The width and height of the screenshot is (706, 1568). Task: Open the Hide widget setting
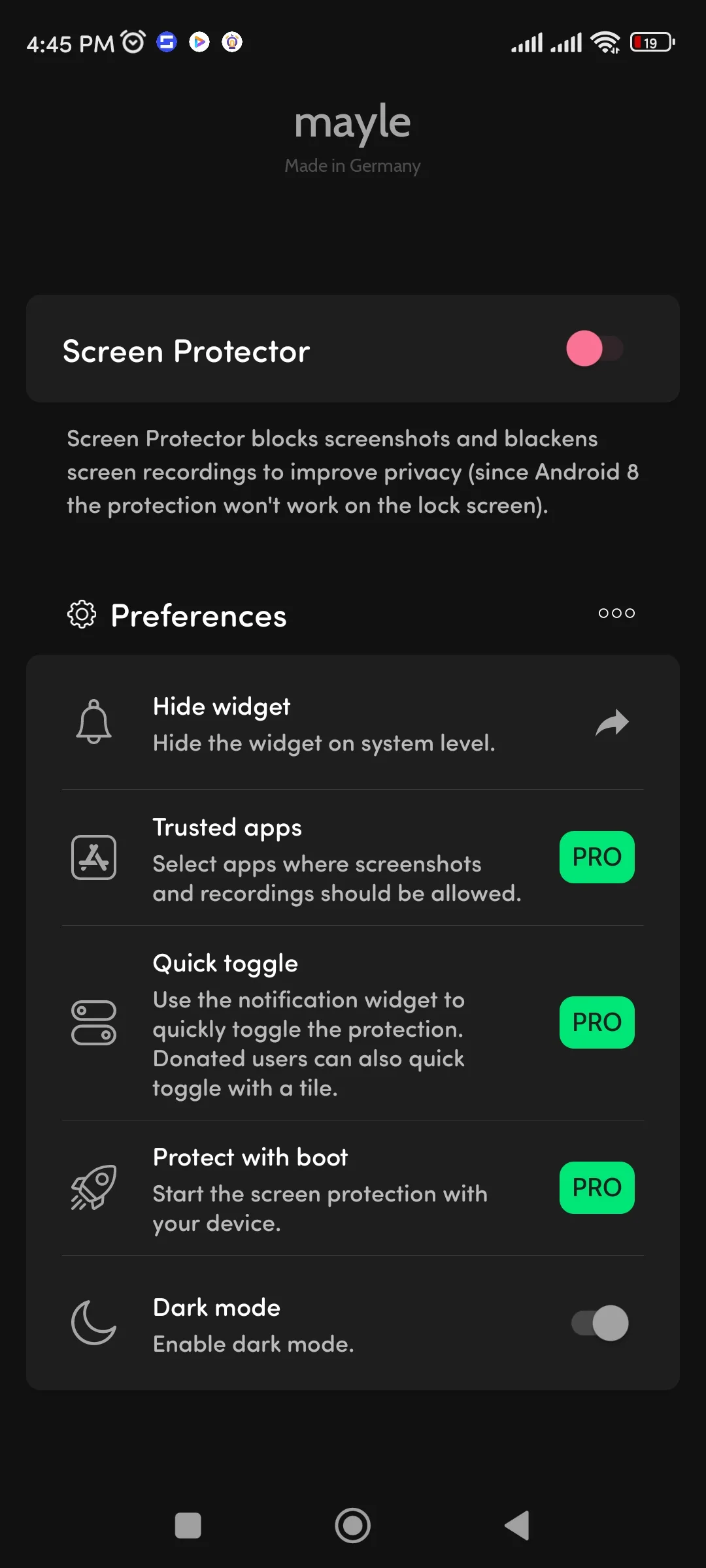tap(353, 723)
